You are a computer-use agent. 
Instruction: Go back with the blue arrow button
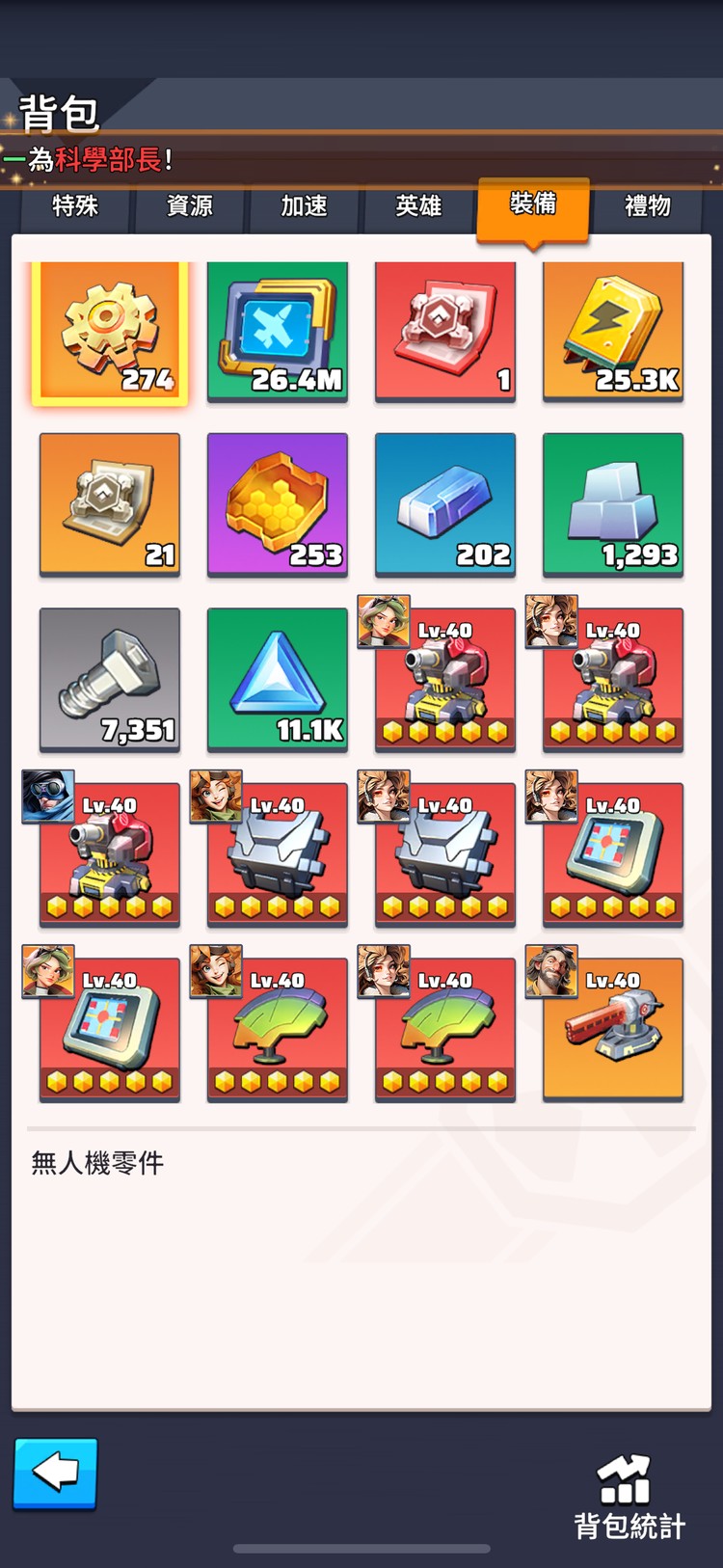point(56,1473)
